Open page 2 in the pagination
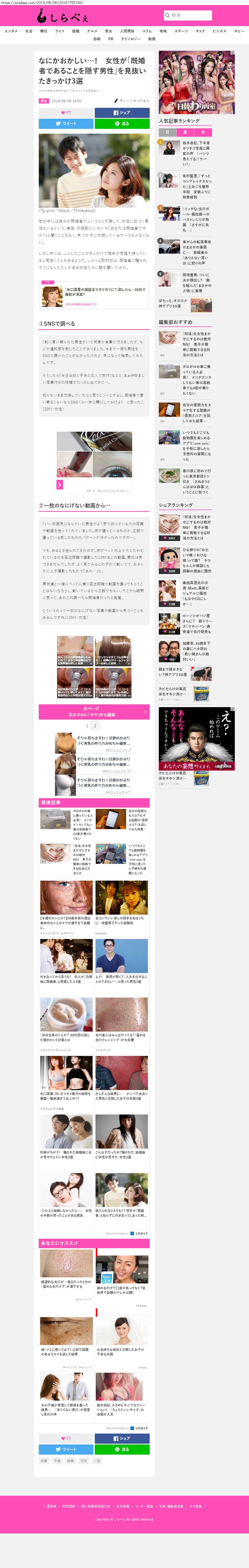This screenshot has height=1568, width=249. tap(95, 726)
